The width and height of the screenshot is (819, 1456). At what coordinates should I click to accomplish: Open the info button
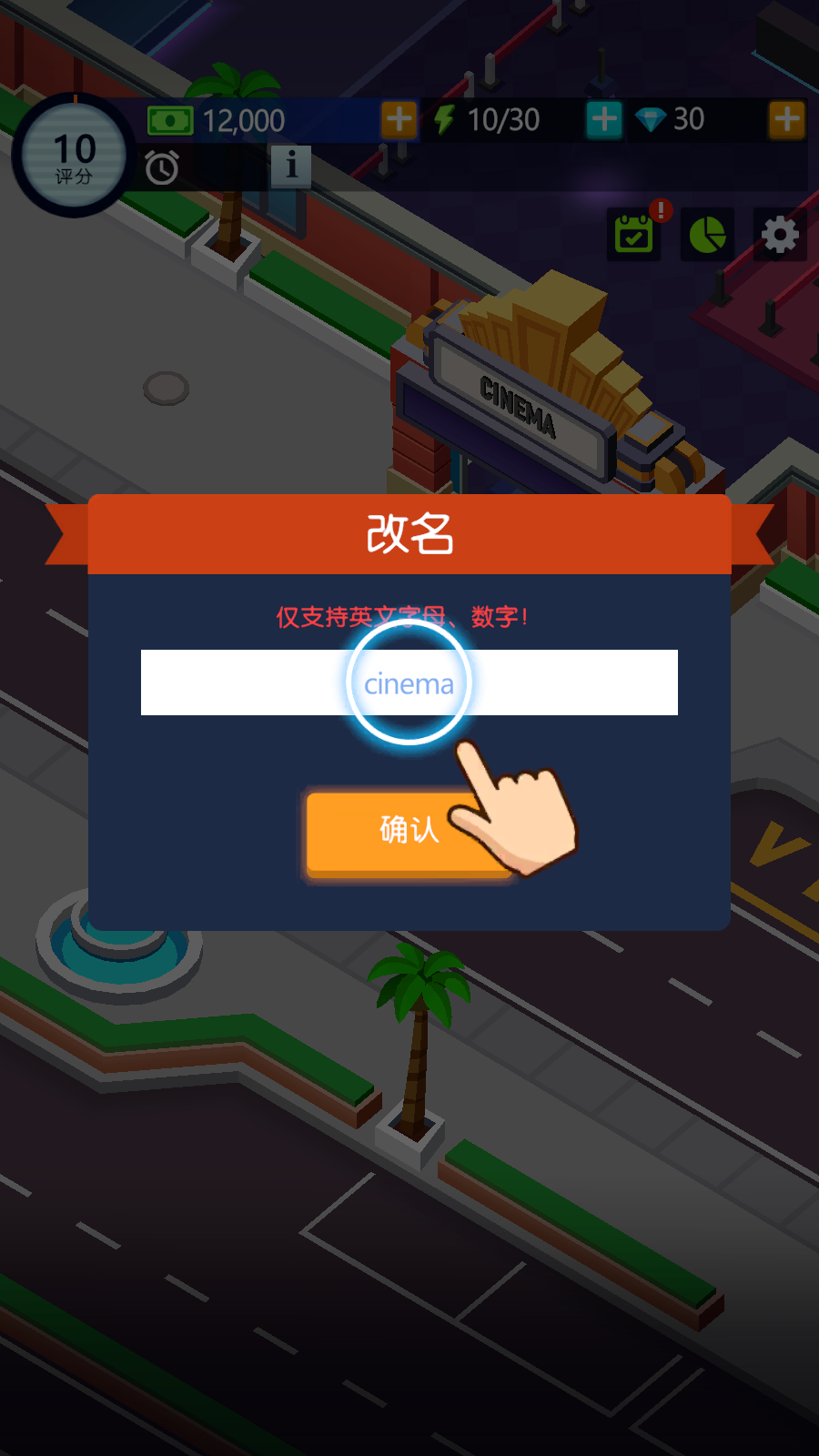291,167
